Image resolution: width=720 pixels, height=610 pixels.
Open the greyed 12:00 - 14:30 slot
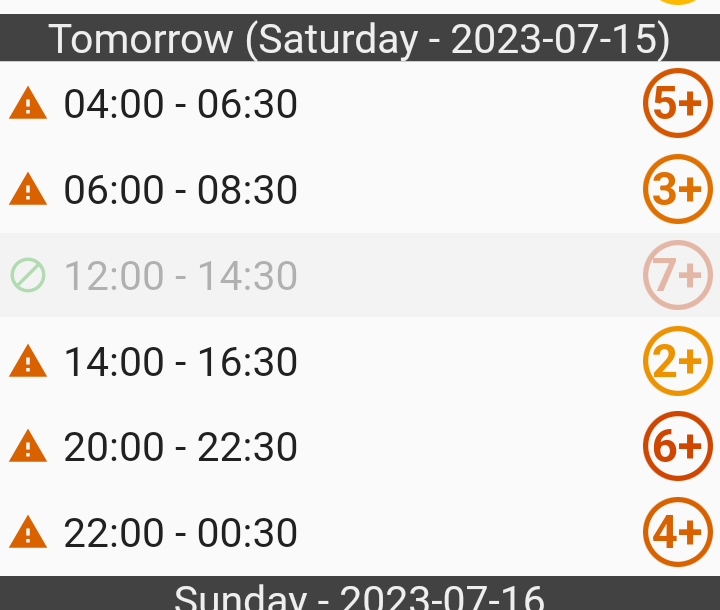click(181, 276)
